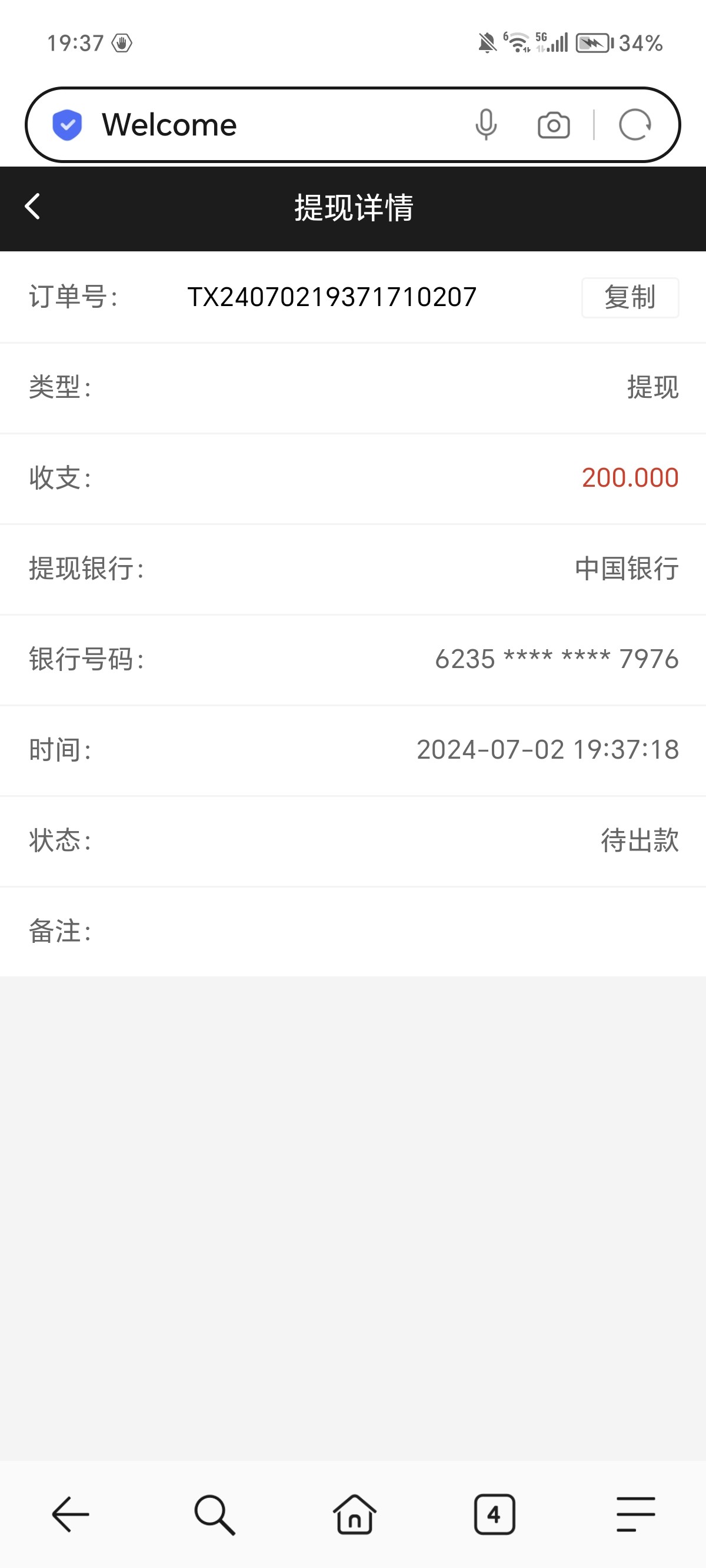Tap the browser back arrow at the bottom
Image resolution: width=706 pixels, height=1568 pixels.
click(71, 1514)
